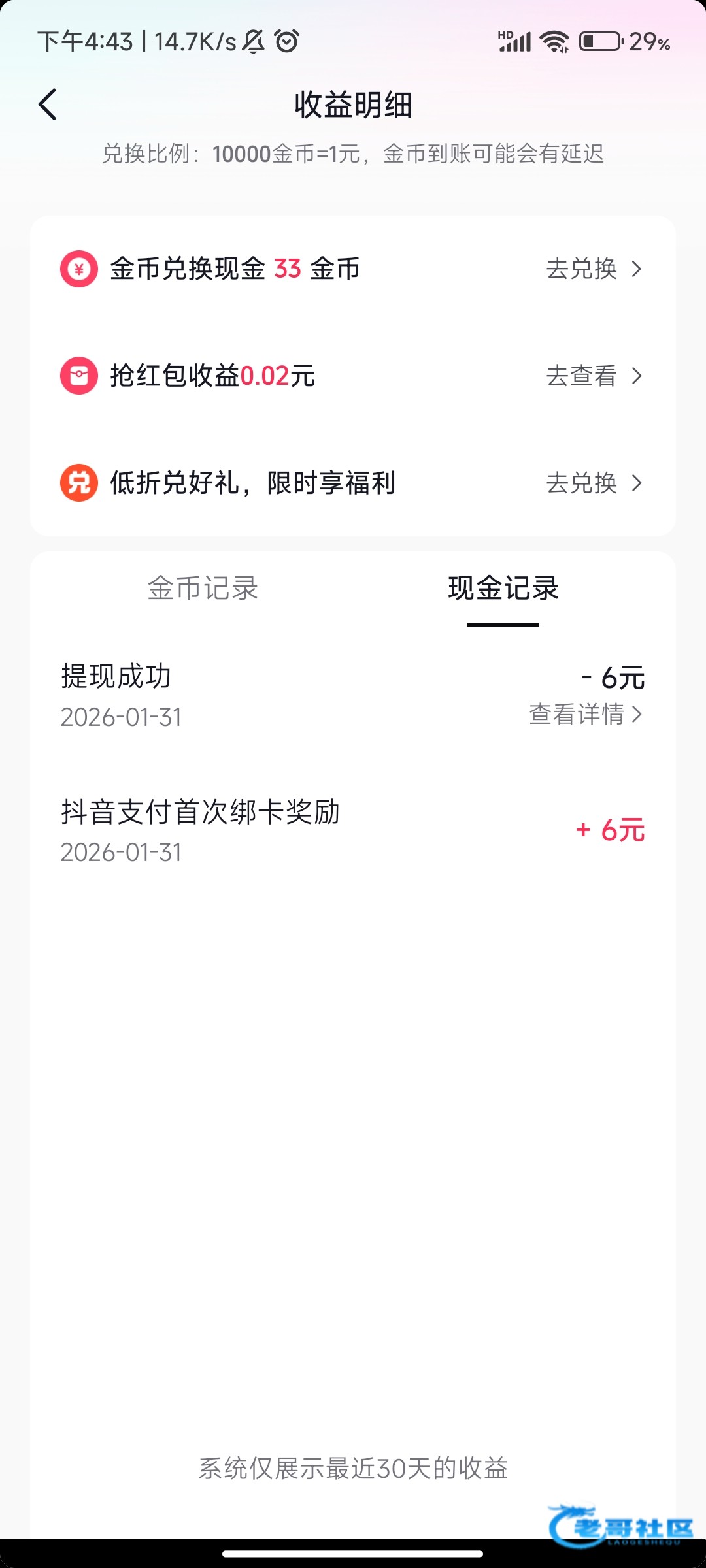Image resolution: width=706 pixels, height=1568 pixels.
Task: Switch to the 金币记录 tab
Action: coord(203,589)
